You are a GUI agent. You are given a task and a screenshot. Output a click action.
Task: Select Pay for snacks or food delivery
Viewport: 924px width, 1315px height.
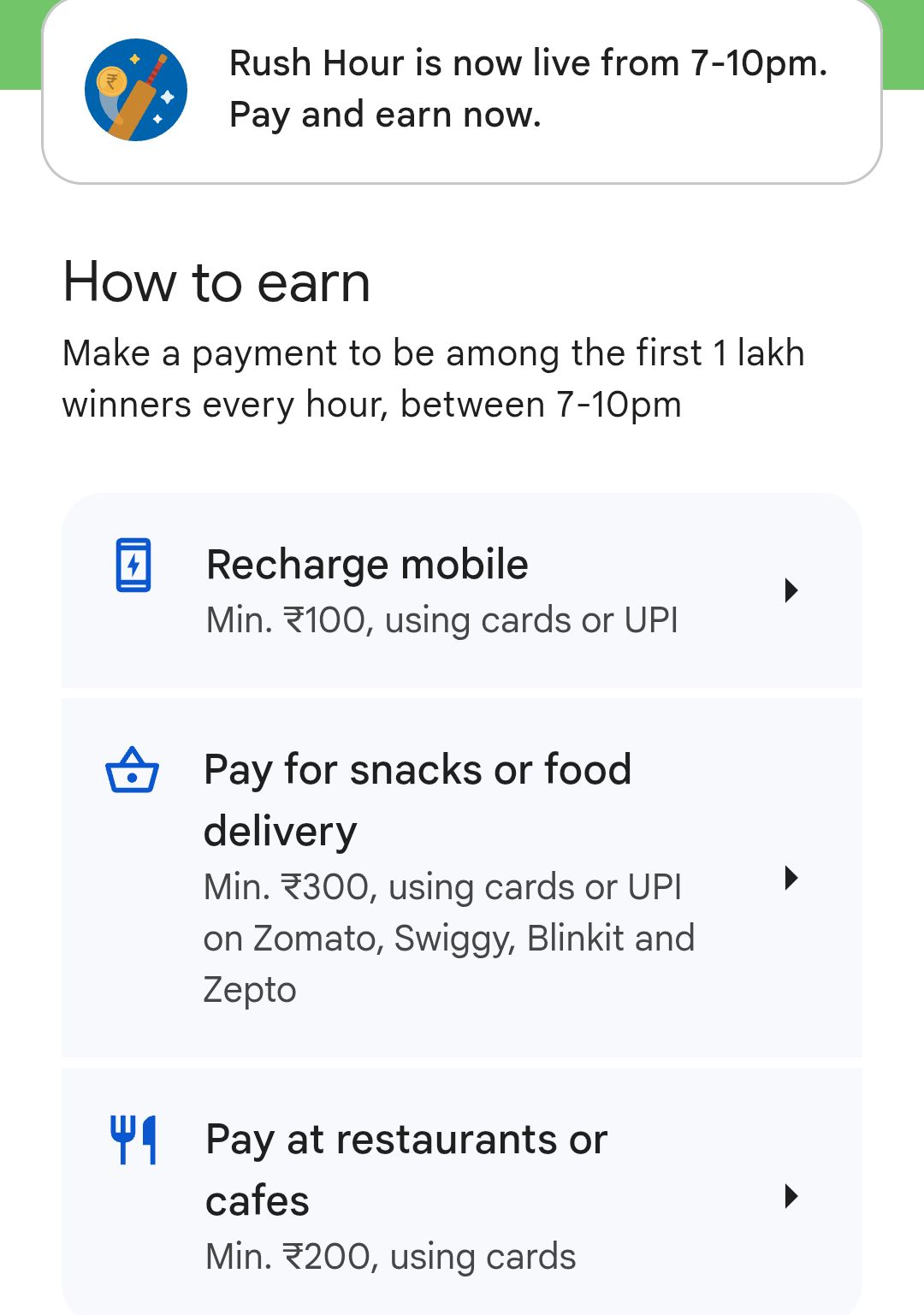462,878
